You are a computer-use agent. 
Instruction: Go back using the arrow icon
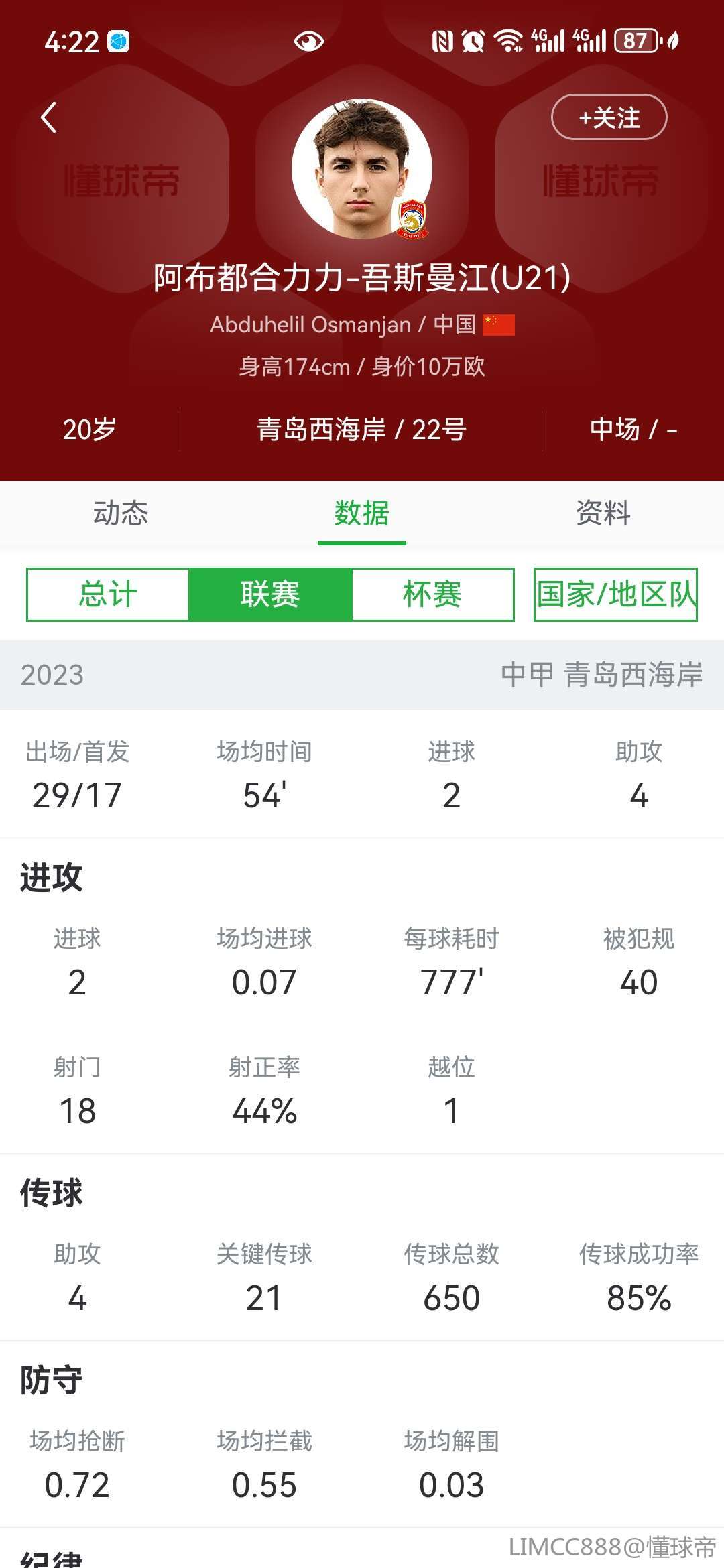48,118
